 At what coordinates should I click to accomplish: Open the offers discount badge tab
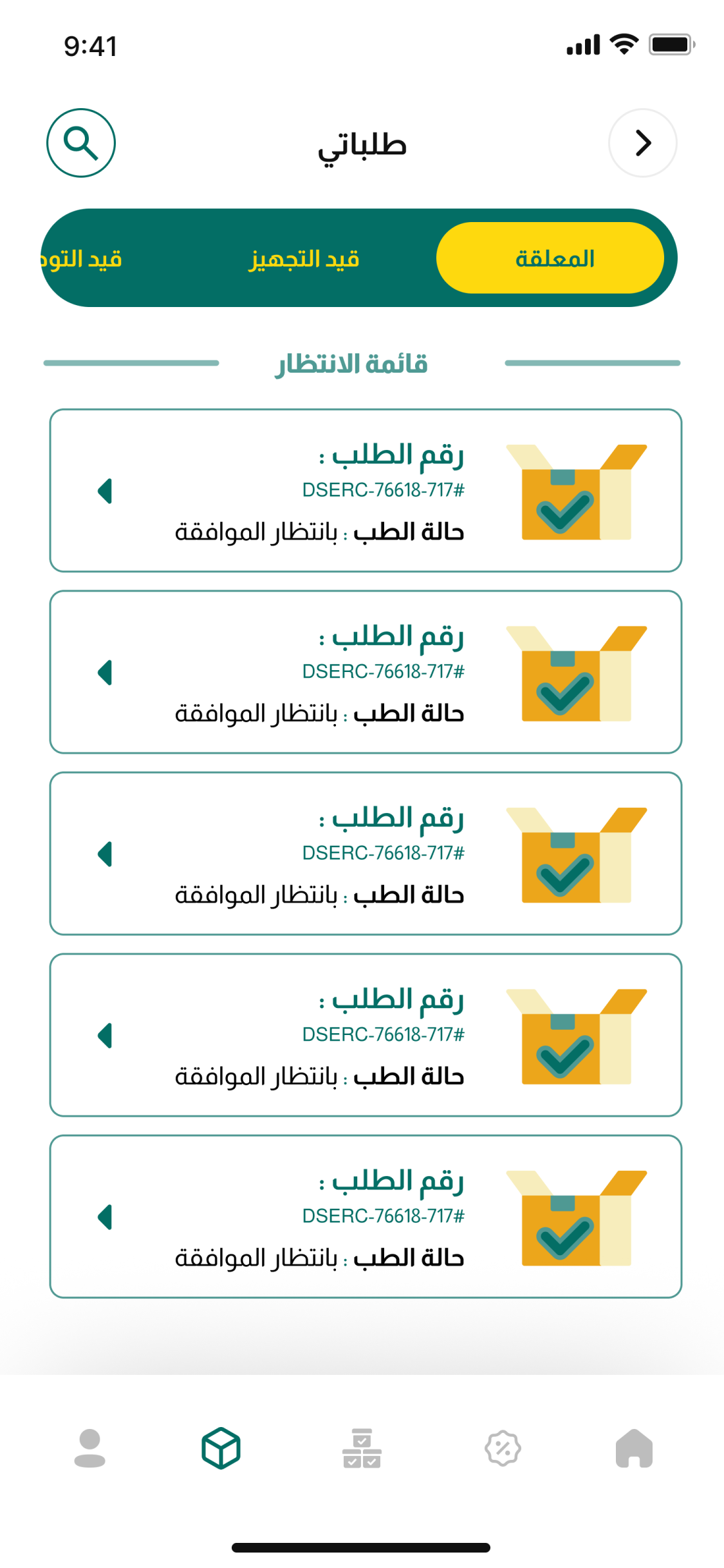coord(503,1448)
